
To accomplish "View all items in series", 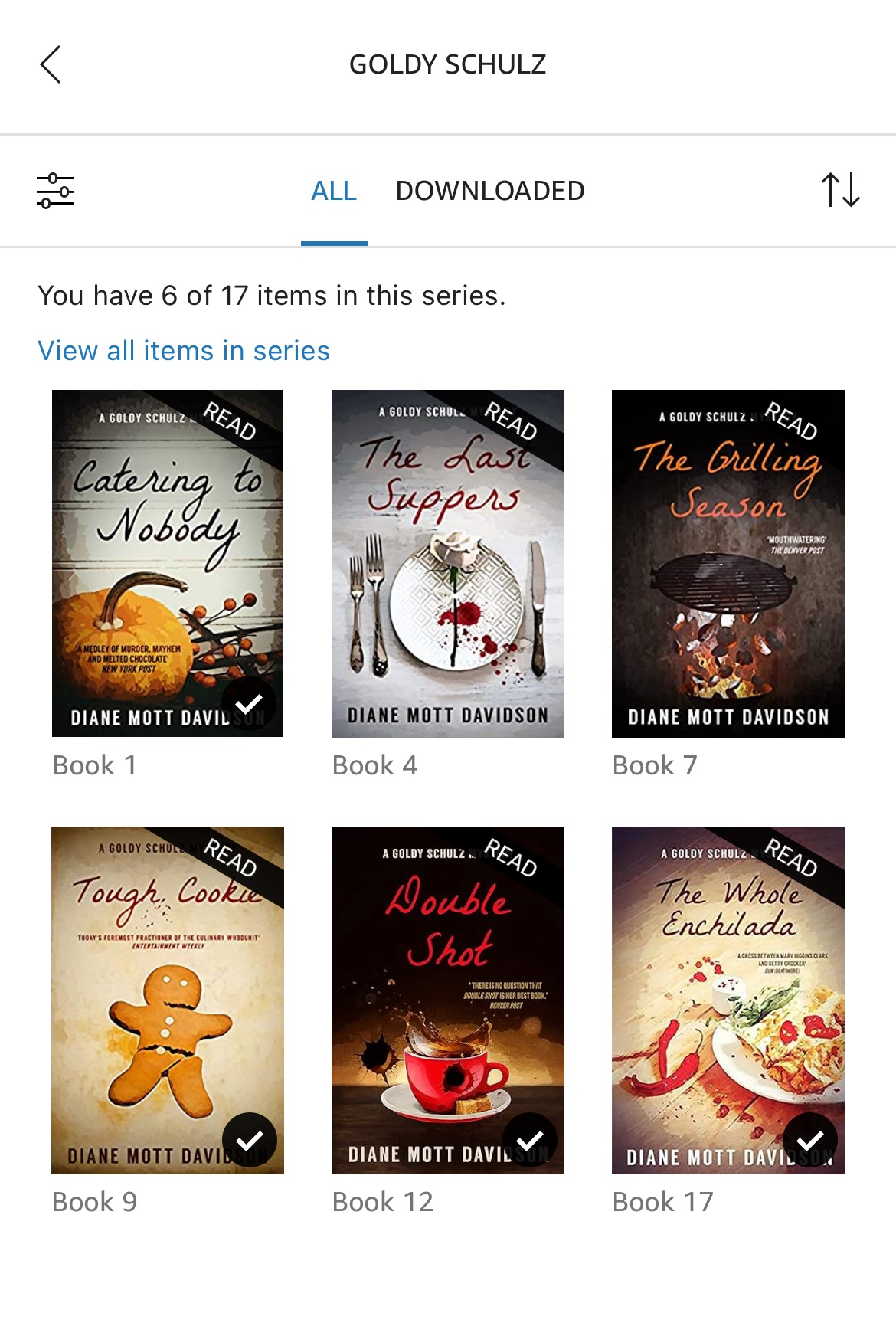I will tap(184, 351).
